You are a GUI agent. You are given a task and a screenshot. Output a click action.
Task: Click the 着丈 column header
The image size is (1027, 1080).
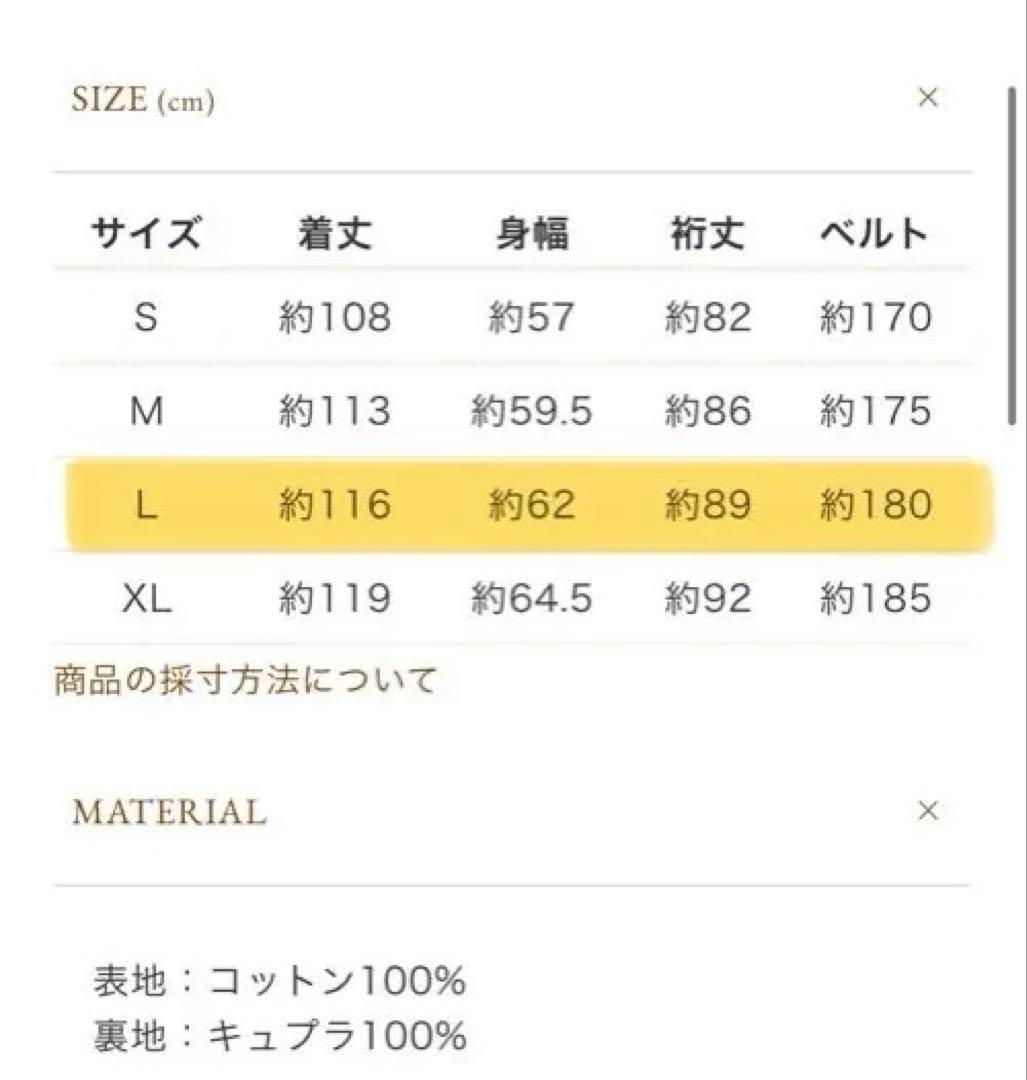[x=333, y=233]
